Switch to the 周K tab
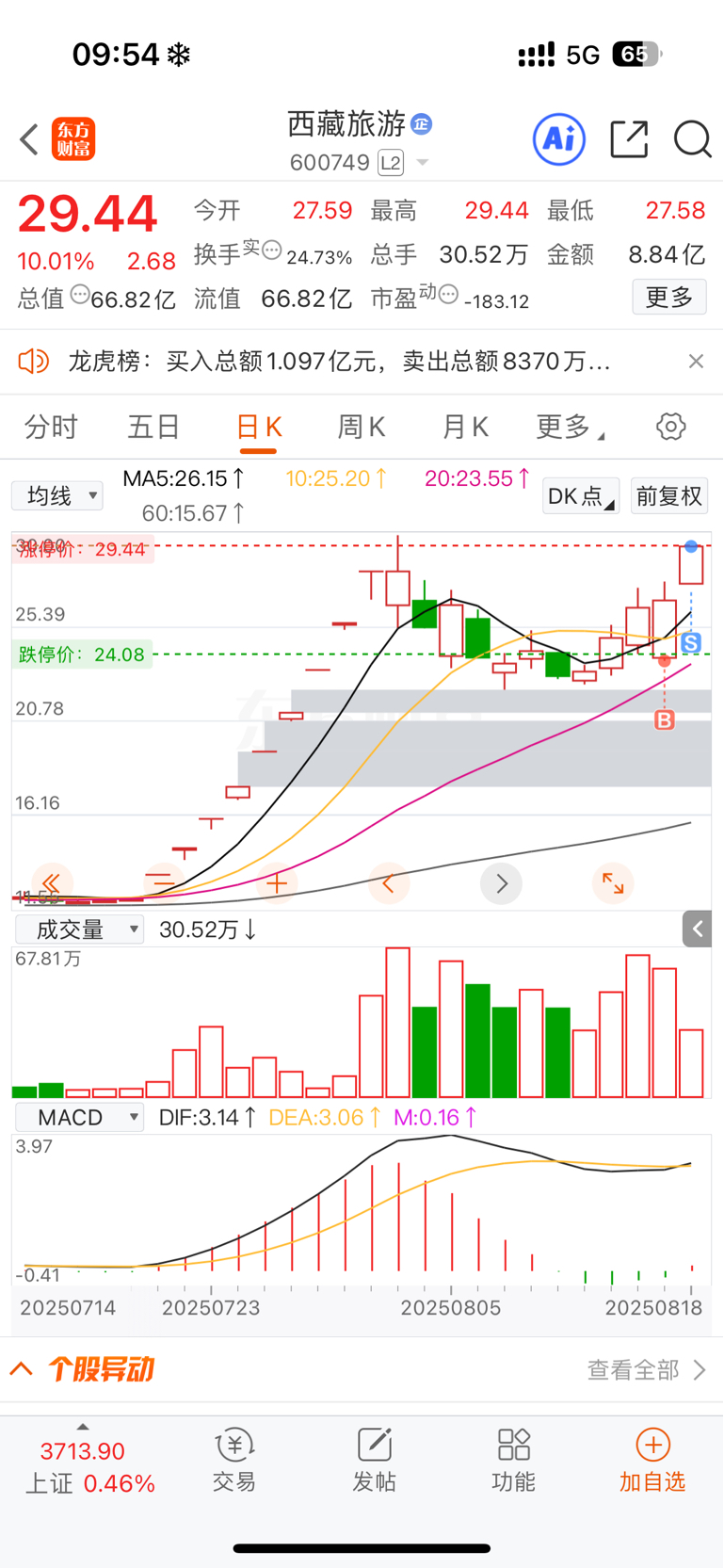This screenshot has width=724, height=1568. click(362, 428)
